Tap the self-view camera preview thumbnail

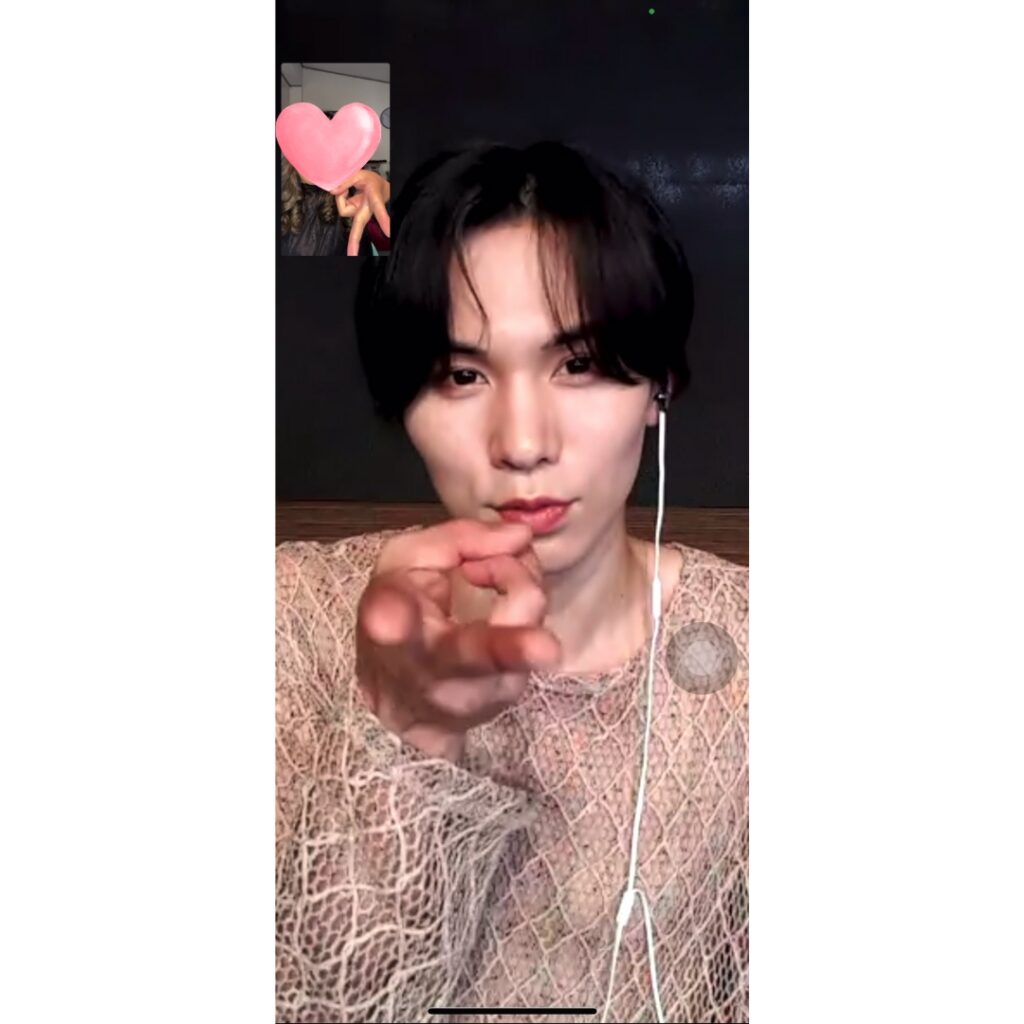tap(335, 160)
